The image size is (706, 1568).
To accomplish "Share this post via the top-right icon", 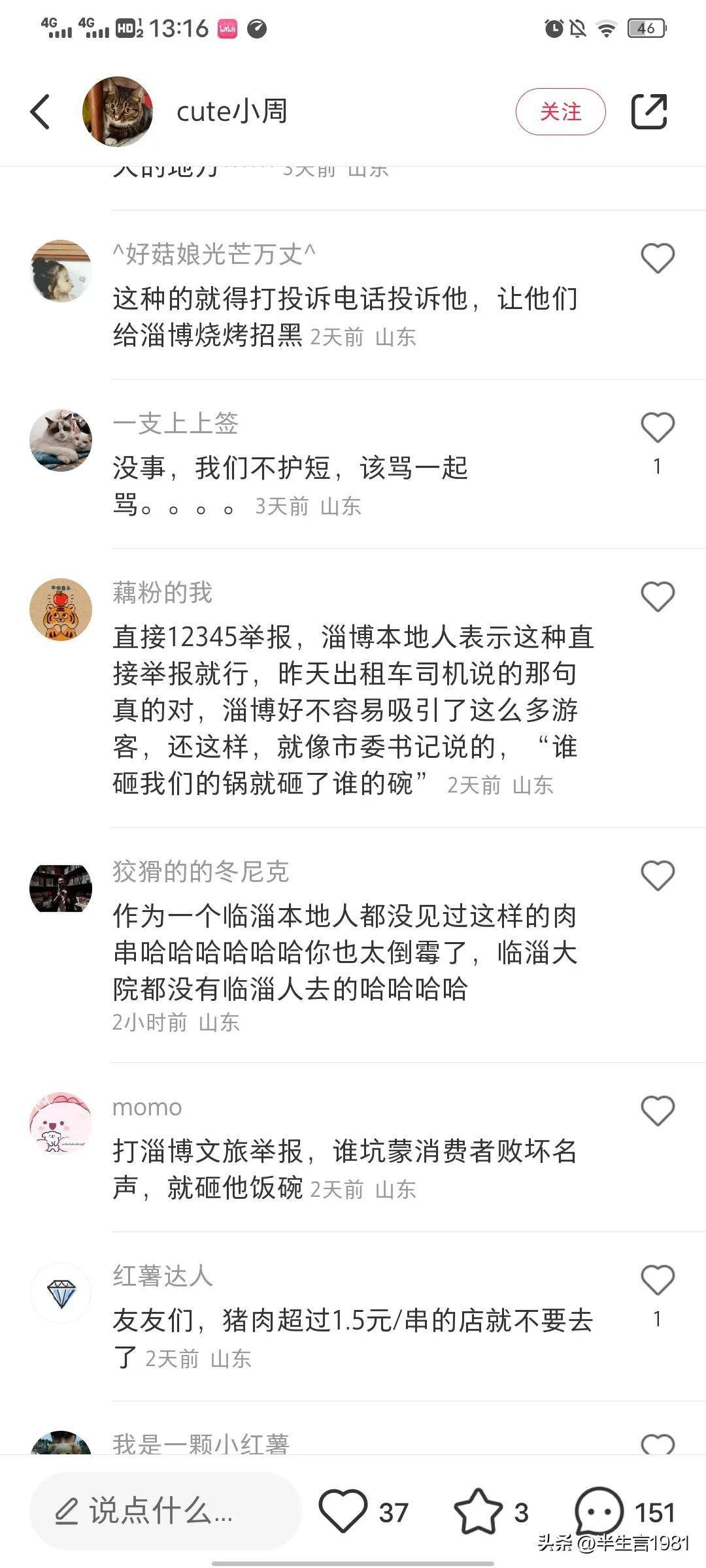I will pyautogui.click(x=648, y=112).
